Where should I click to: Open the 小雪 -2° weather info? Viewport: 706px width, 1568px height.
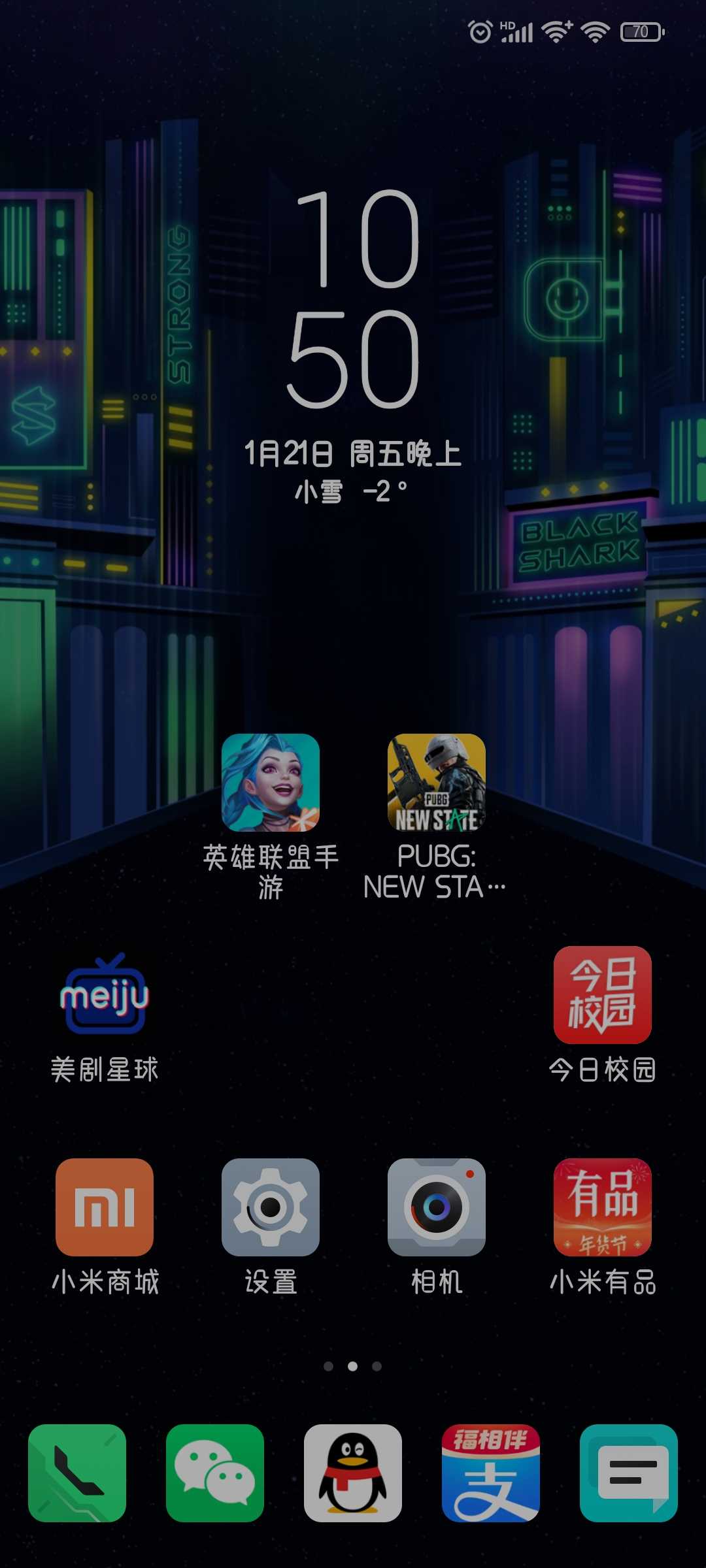click(351, 491)
